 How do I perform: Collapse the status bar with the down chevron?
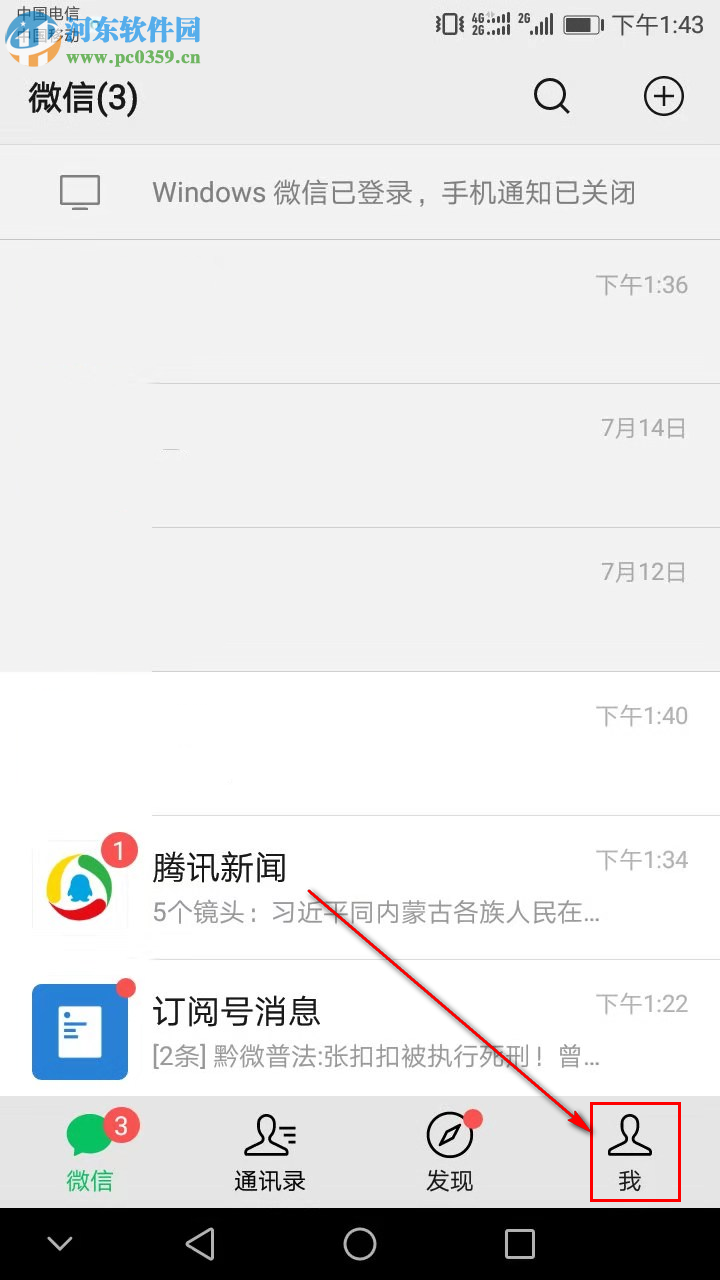point(60,1244)
